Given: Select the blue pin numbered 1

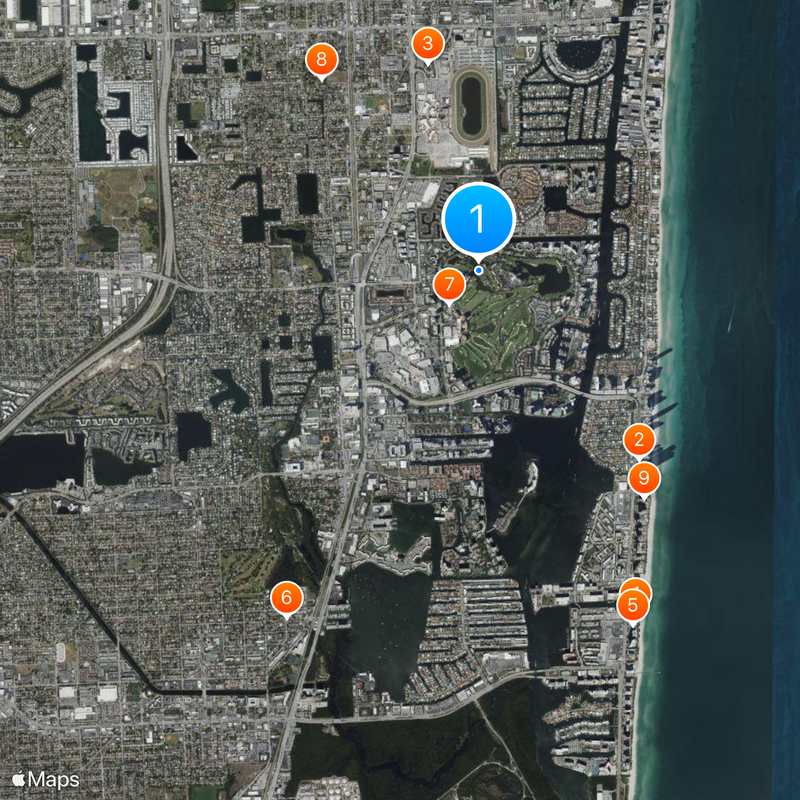Looking at the screenshot, I should [478, 218].
